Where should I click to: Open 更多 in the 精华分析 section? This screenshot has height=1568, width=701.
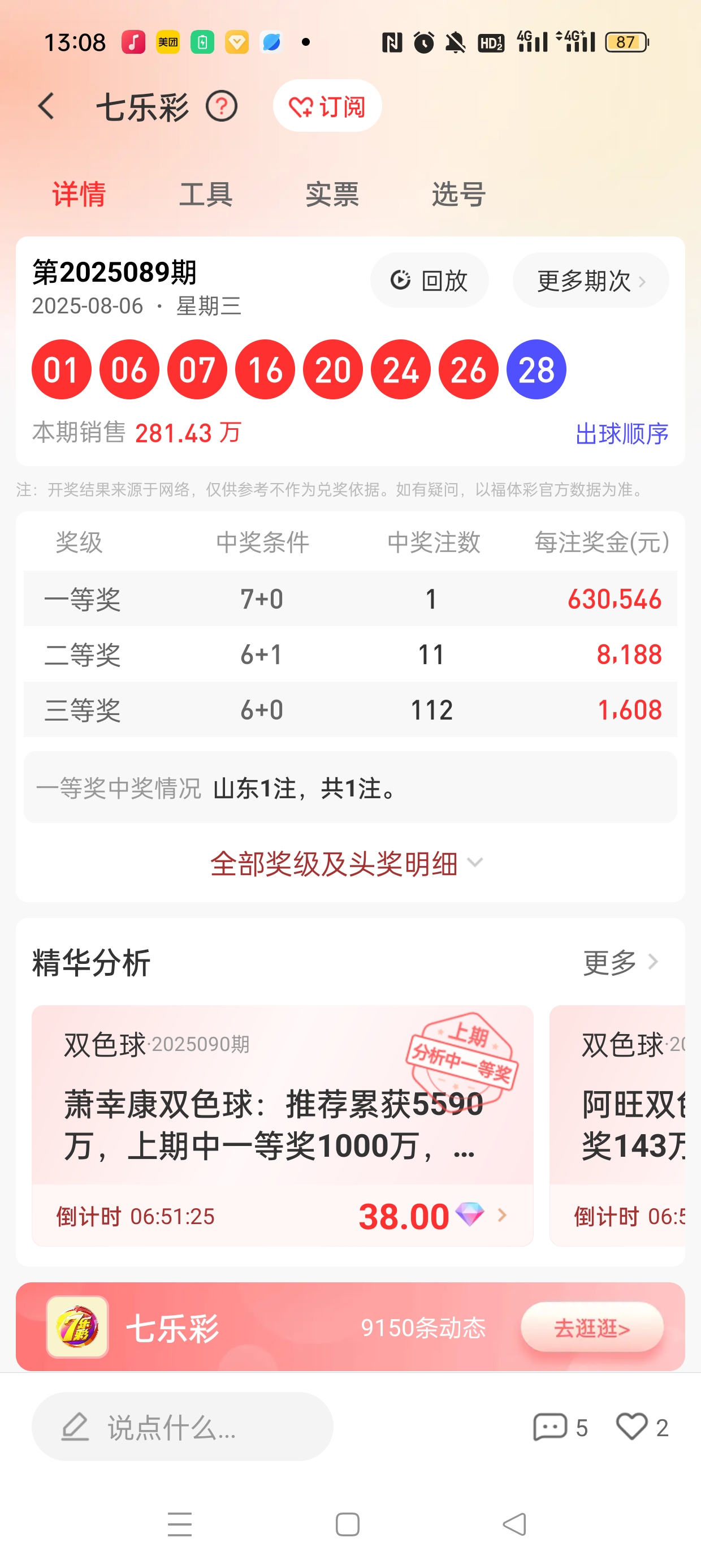pyautogui.click(x=621, y=962)
